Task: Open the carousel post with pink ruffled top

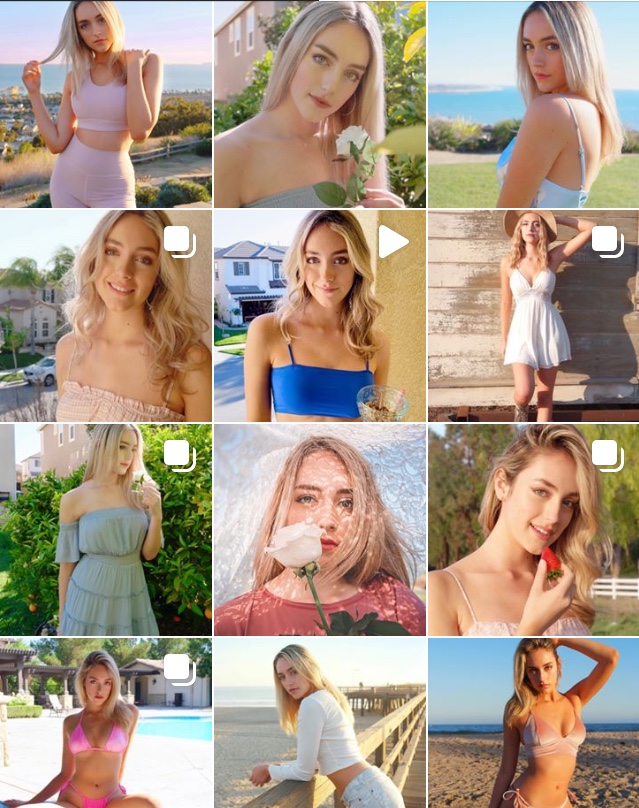Action: pos(106,316)
